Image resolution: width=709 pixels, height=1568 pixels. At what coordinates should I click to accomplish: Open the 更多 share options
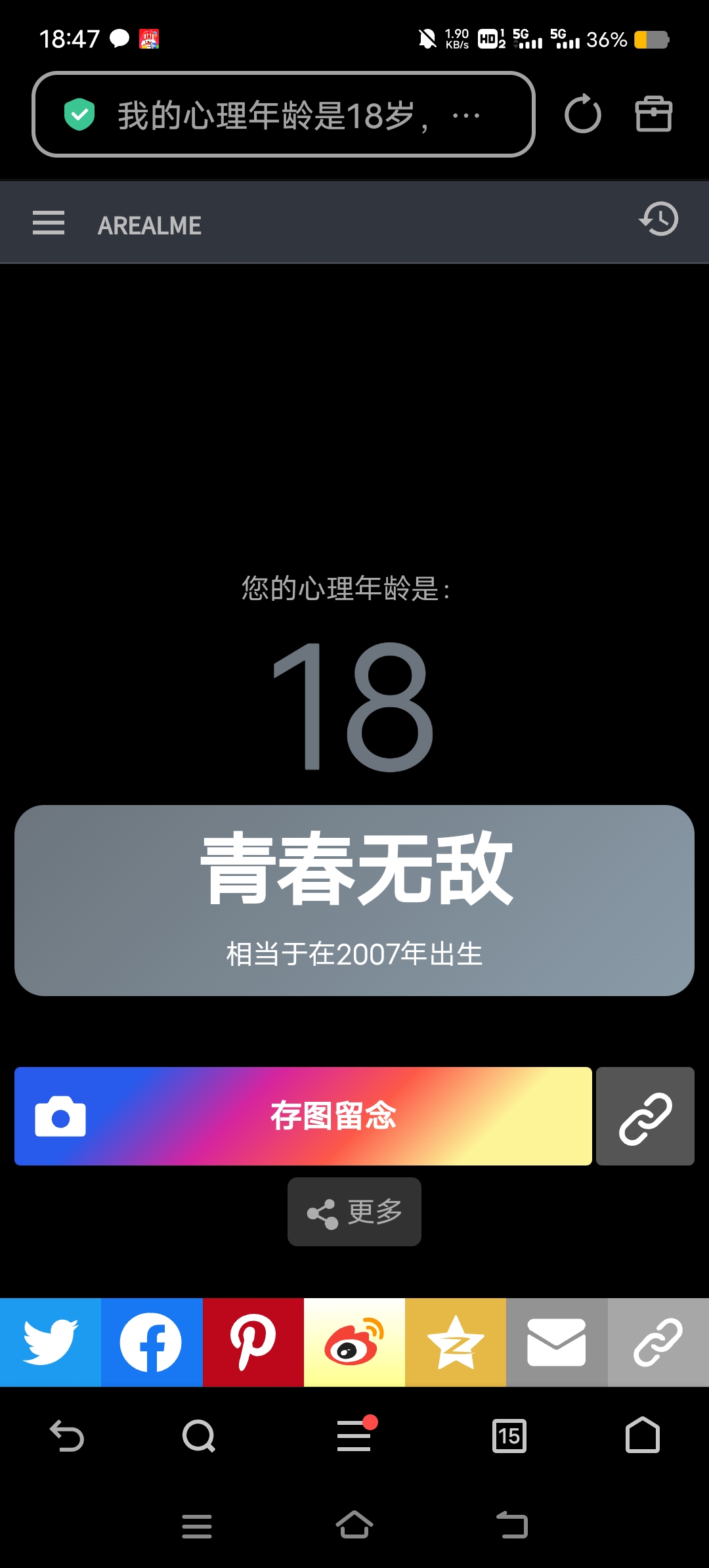pos(354,1212)
